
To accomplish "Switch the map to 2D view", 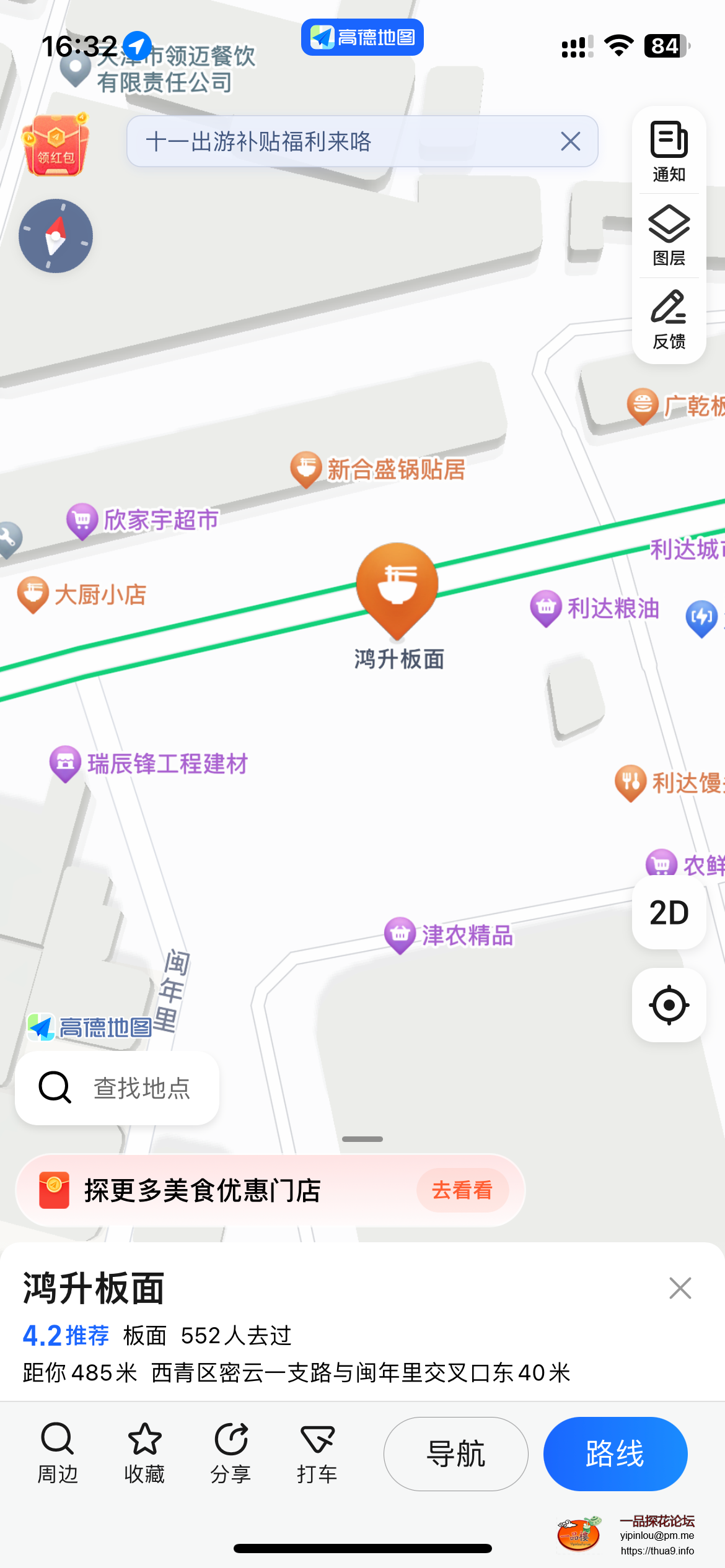I will (669, 912).
